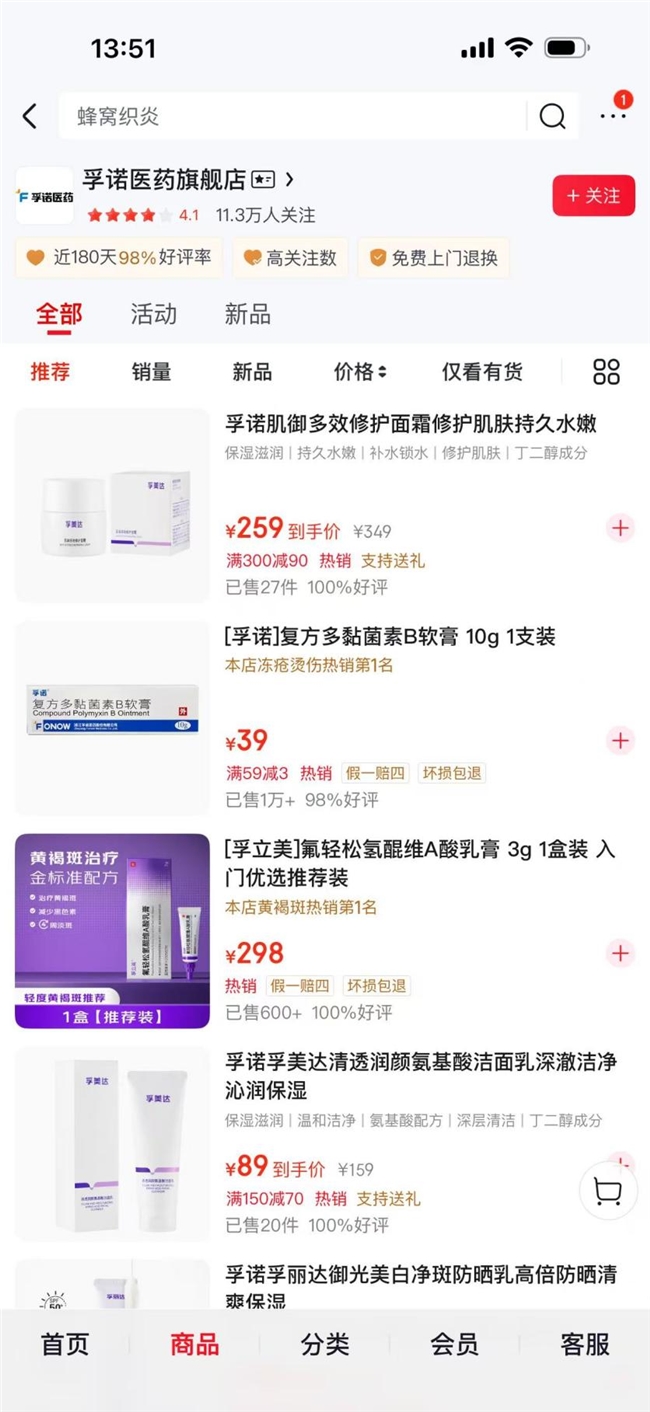
Task: Sort products by 价格
Action: 359,372
